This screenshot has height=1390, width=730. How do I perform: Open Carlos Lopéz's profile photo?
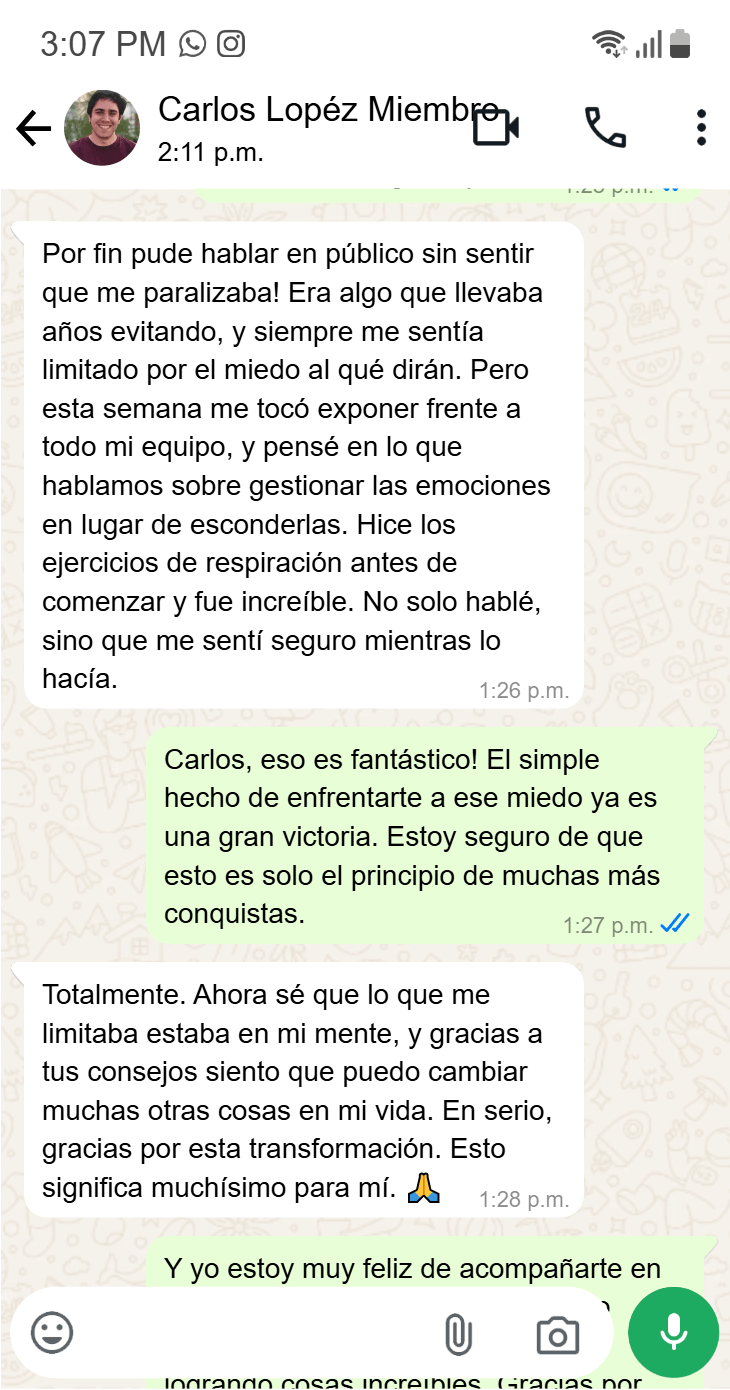click(x=101, y=128)
